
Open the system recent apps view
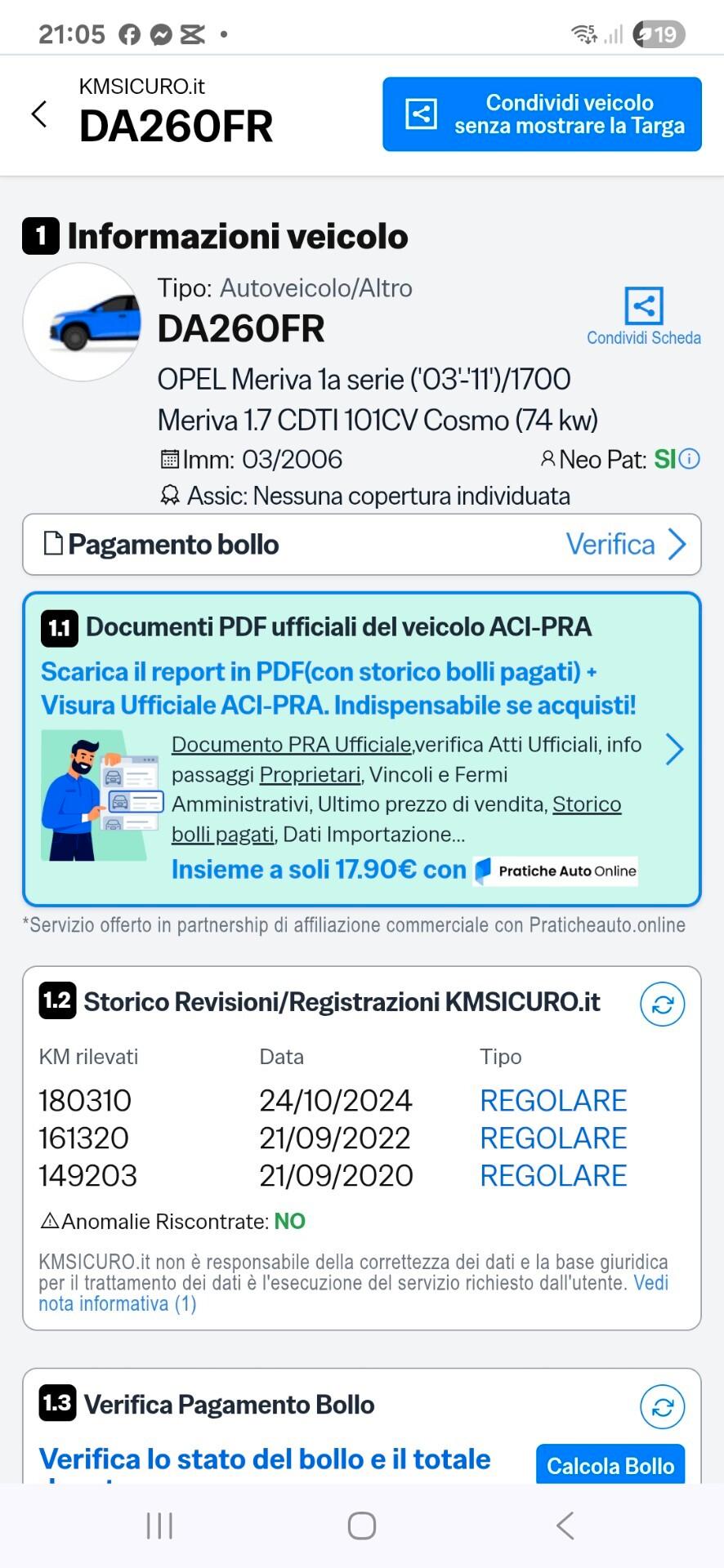pyautogui.click(x=159, y=1526)
